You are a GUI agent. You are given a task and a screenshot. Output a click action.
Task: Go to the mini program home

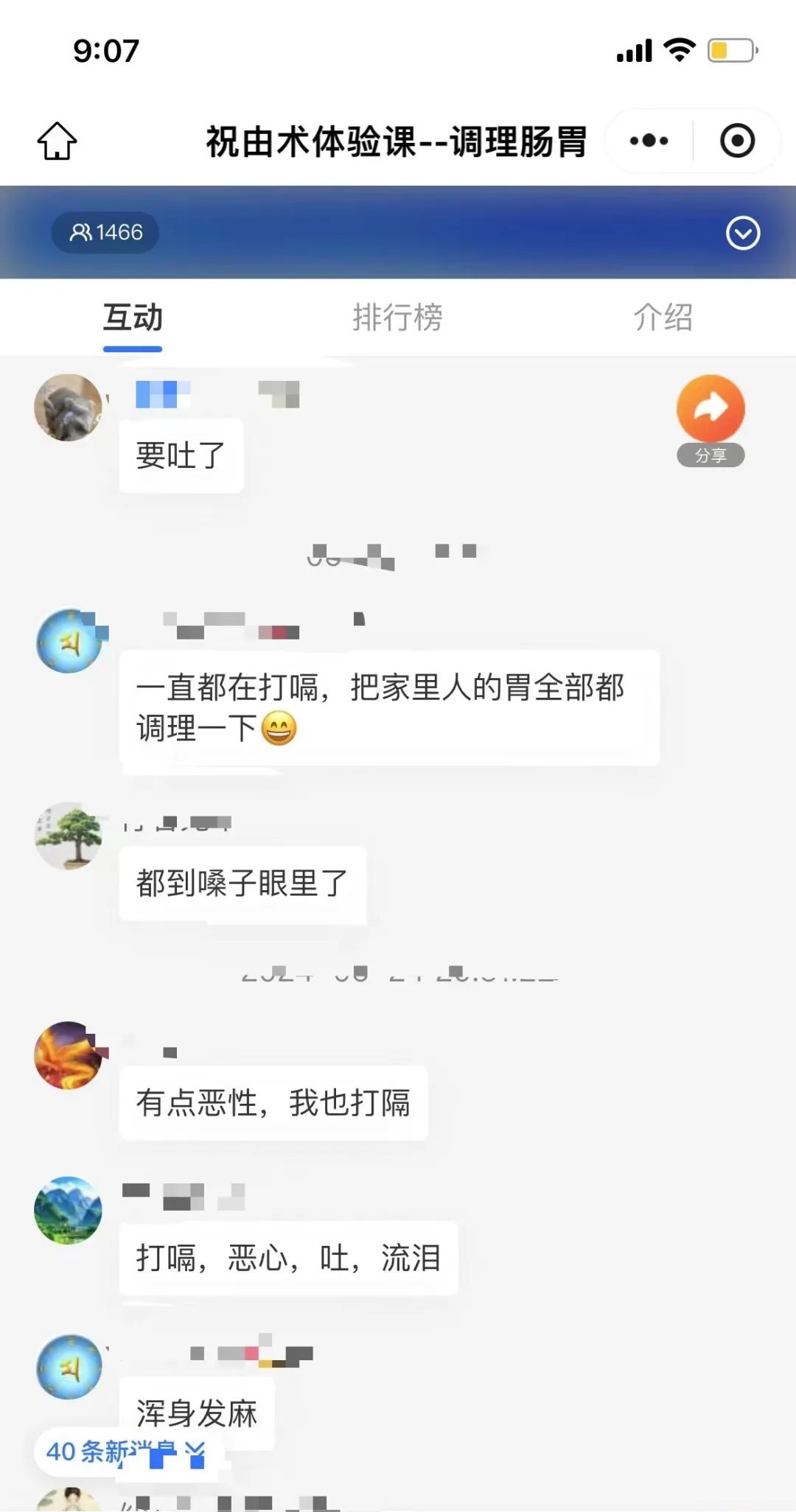pyautogui.click(x=57, y=141)
